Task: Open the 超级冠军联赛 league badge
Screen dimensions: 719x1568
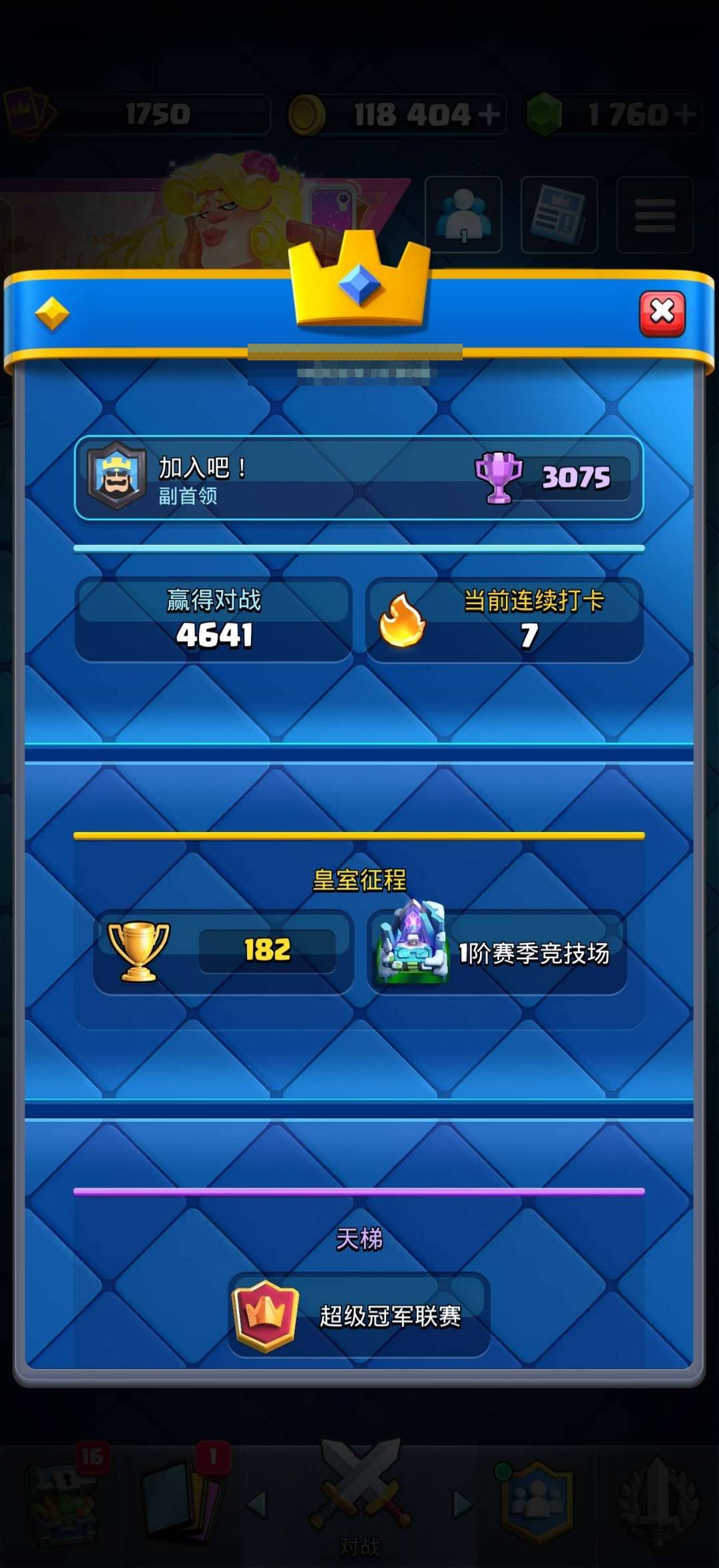Action: click(359, 1314)
